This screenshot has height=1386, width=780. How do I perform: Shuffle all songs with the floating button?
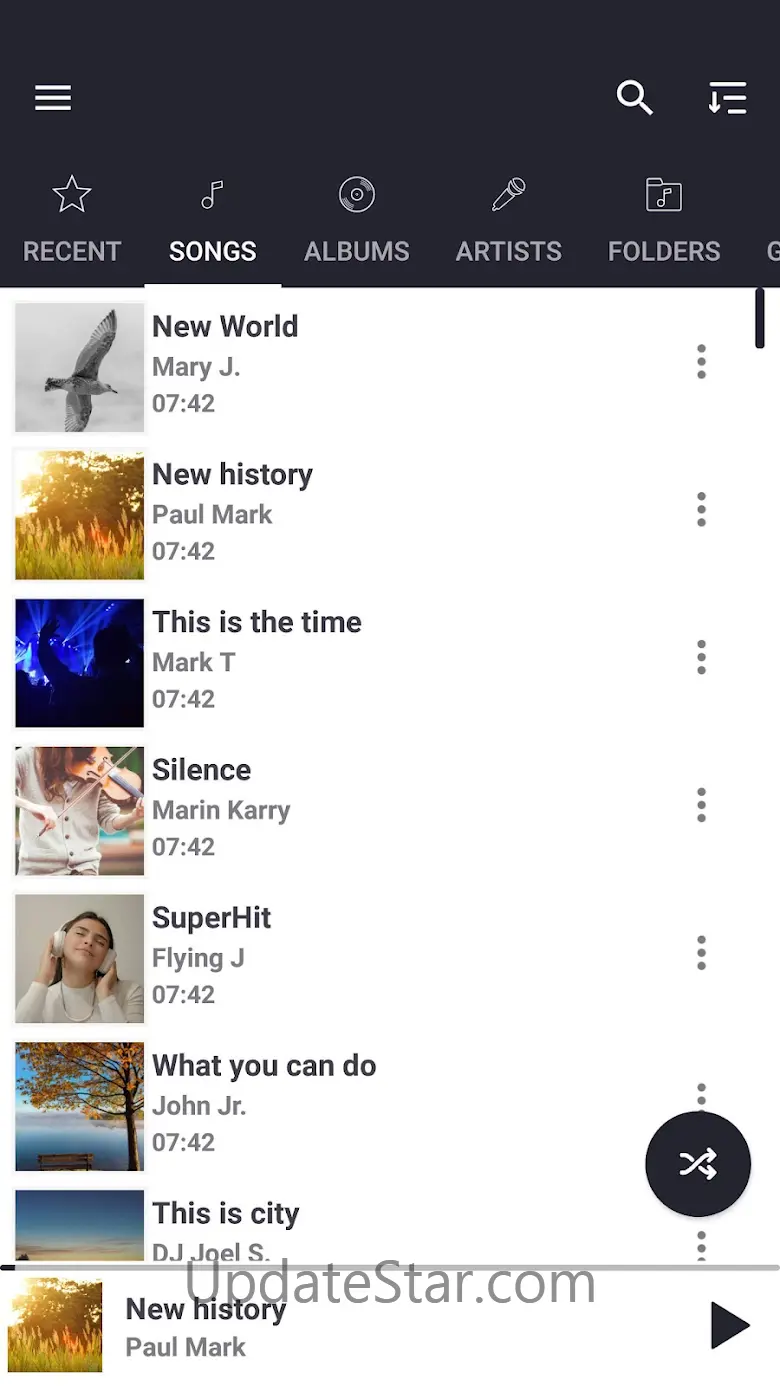(697, 1164)
